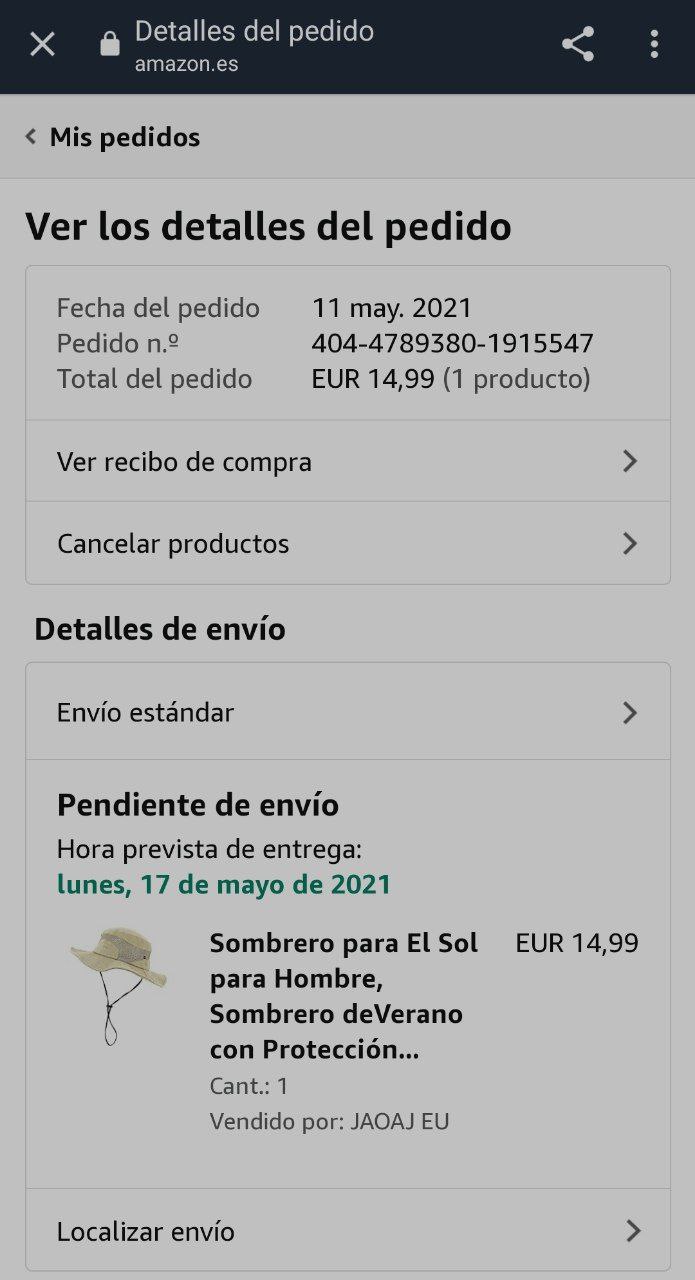Image resolution: width=695 pixels, height=1280 pixels.
Task: Open the Localizar envío row
Action: click(347, 1230)
